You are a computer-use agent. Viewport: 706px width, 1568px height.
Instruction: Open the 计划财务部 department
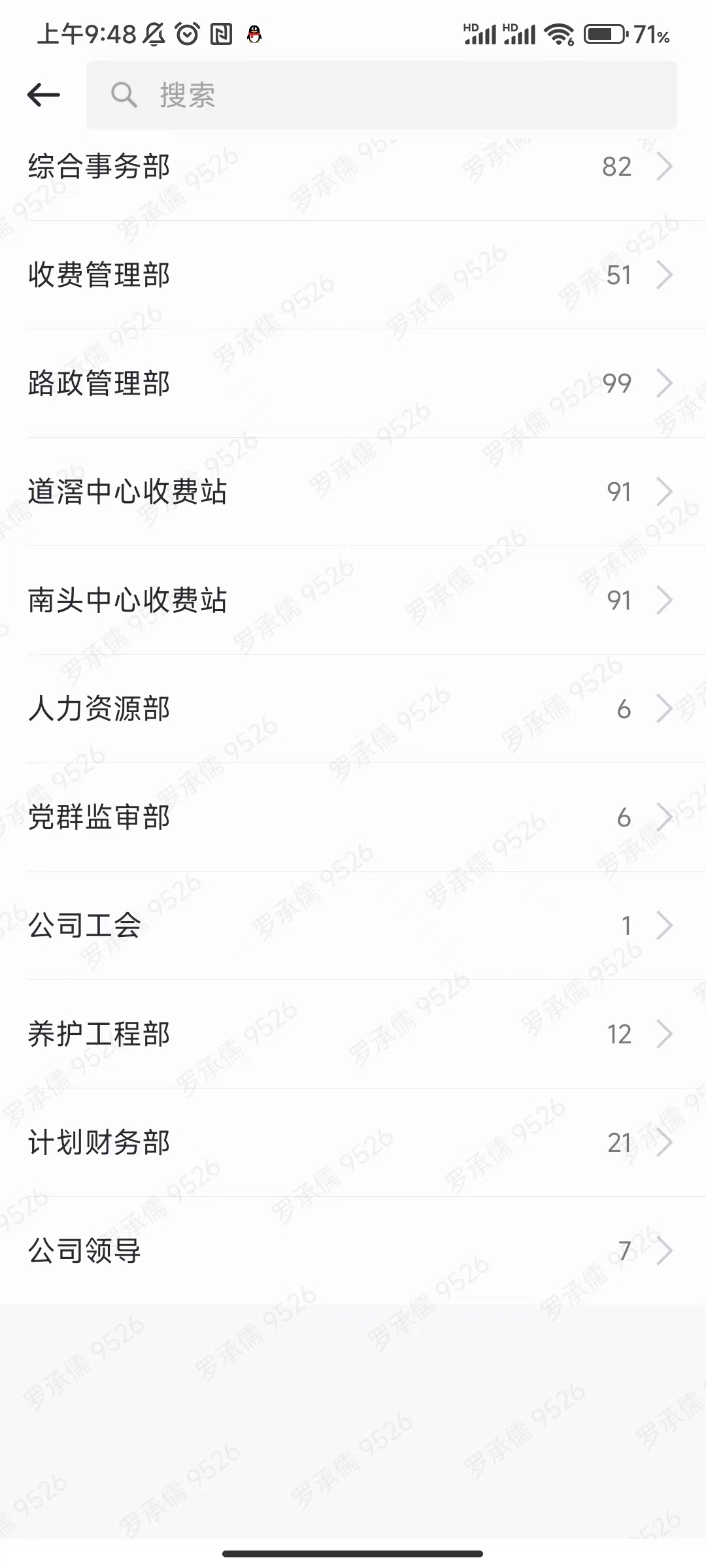[353, 1143]
